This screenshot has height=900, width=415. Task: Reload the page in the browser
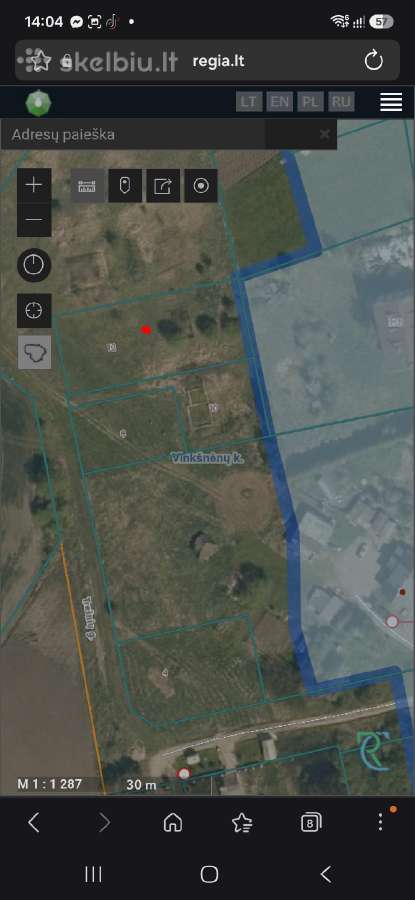point(374,60)
